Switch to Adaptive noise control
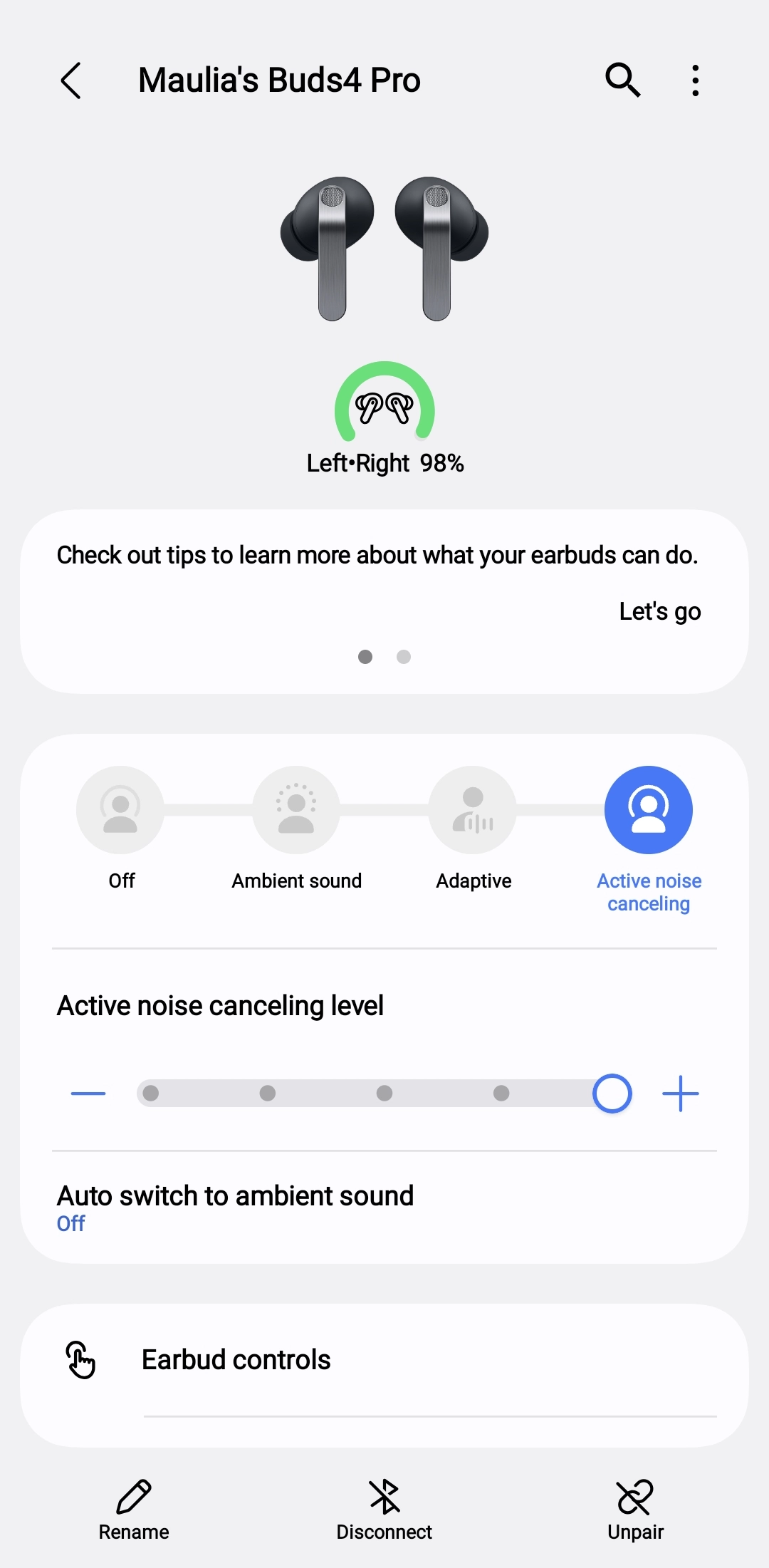This screenshot has height=1568, width=769. point(473,810)
